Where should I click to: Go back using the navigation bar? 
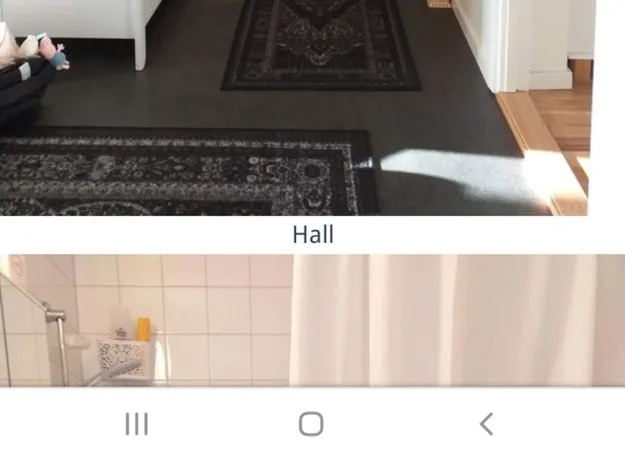pyautogui.click(x=486, y=424)
